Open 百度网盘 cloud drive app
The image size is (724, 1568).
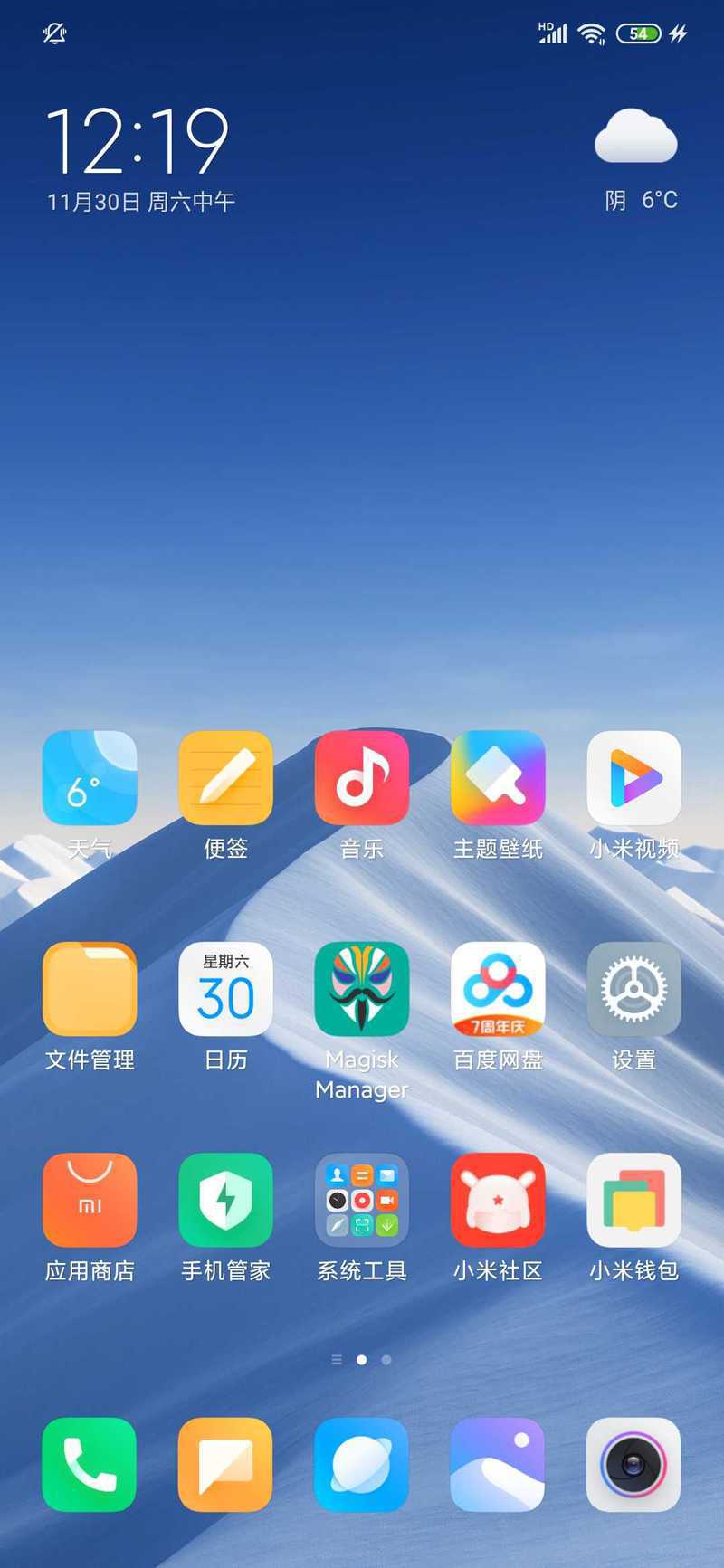[x=498, y=989]
